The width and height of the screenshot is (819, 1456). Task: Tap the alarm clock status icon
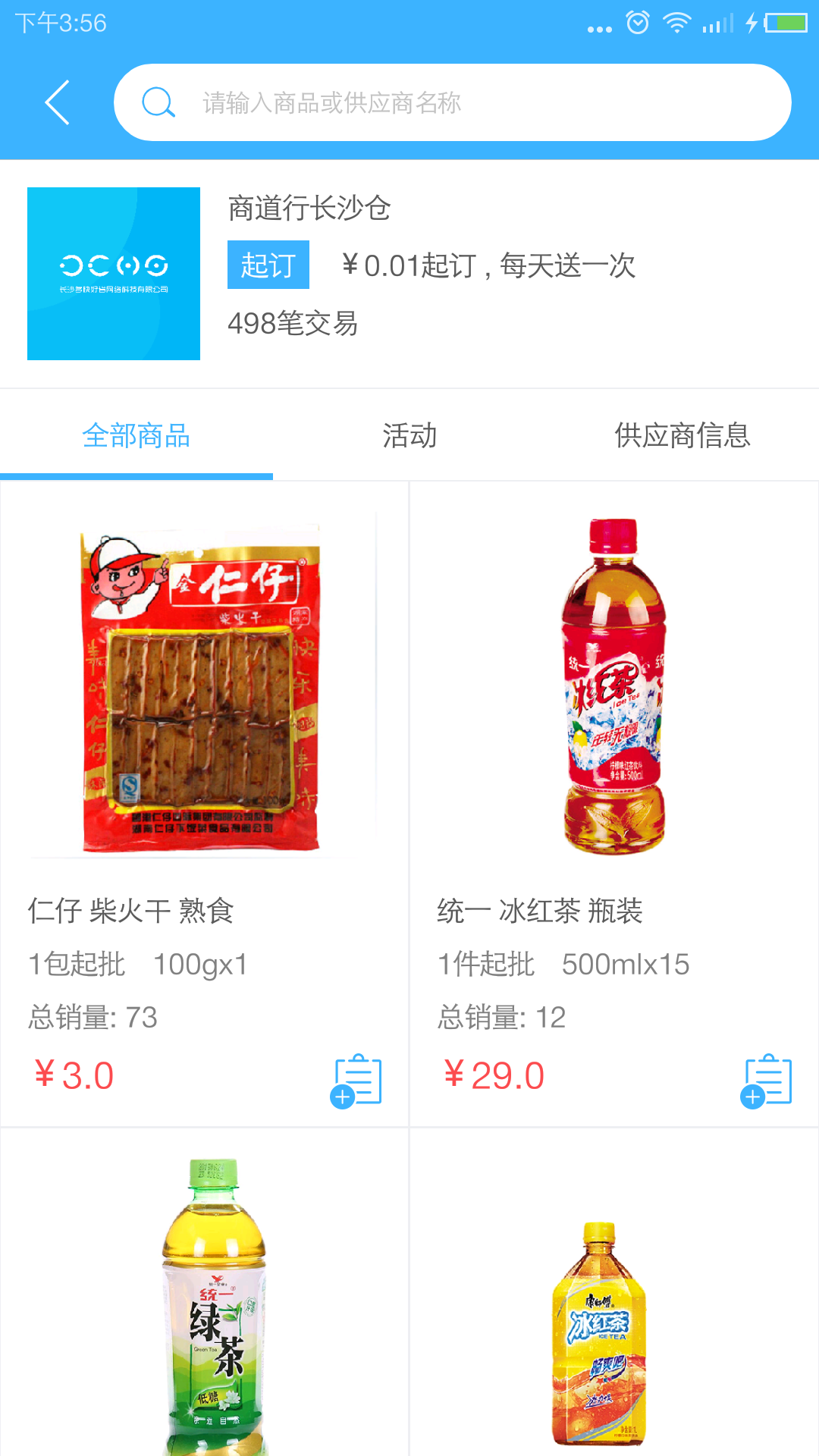[x=636, y=24]
